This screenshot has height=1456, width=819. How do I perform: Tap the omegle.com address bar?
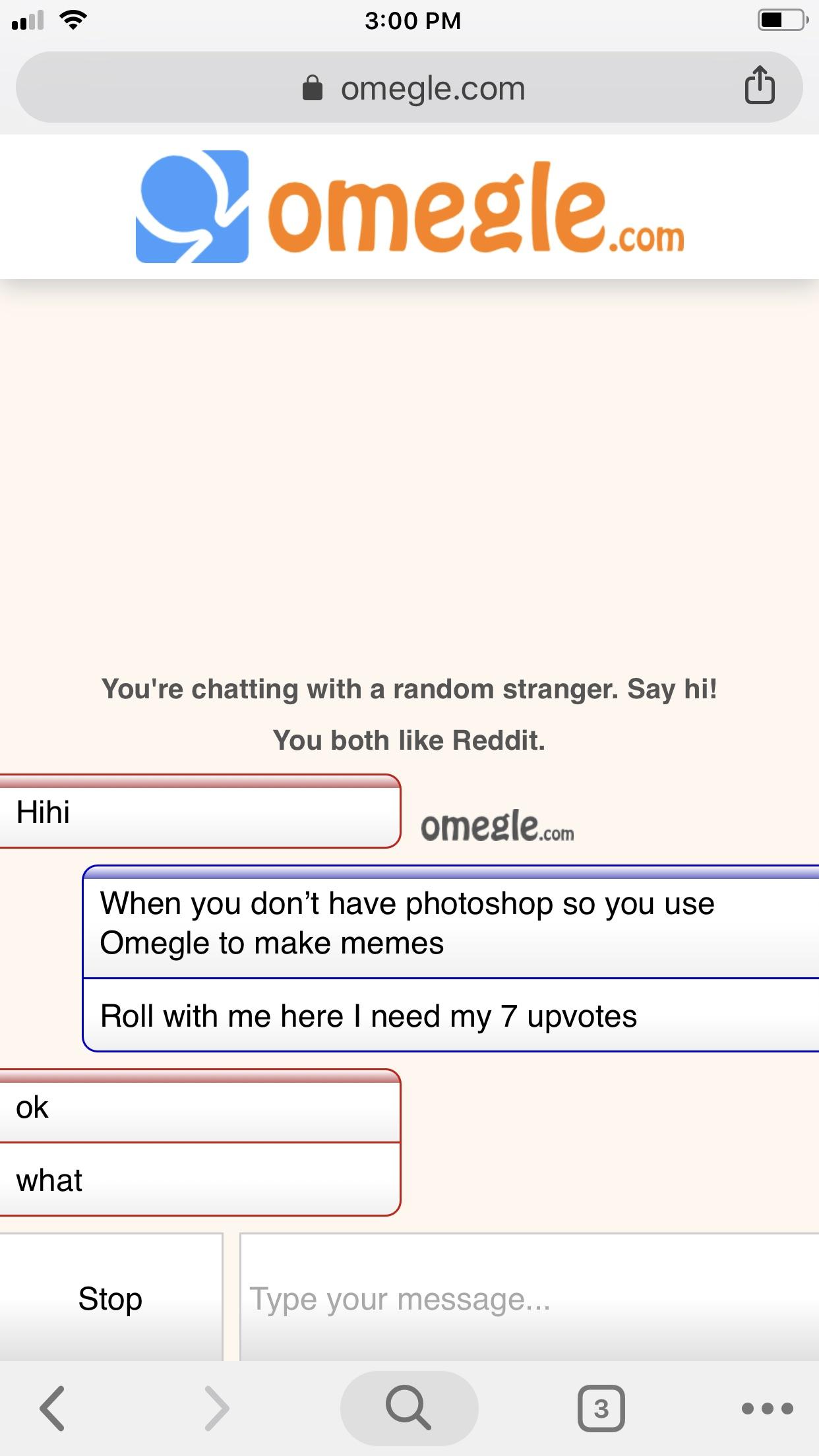(x=409, y=88)
